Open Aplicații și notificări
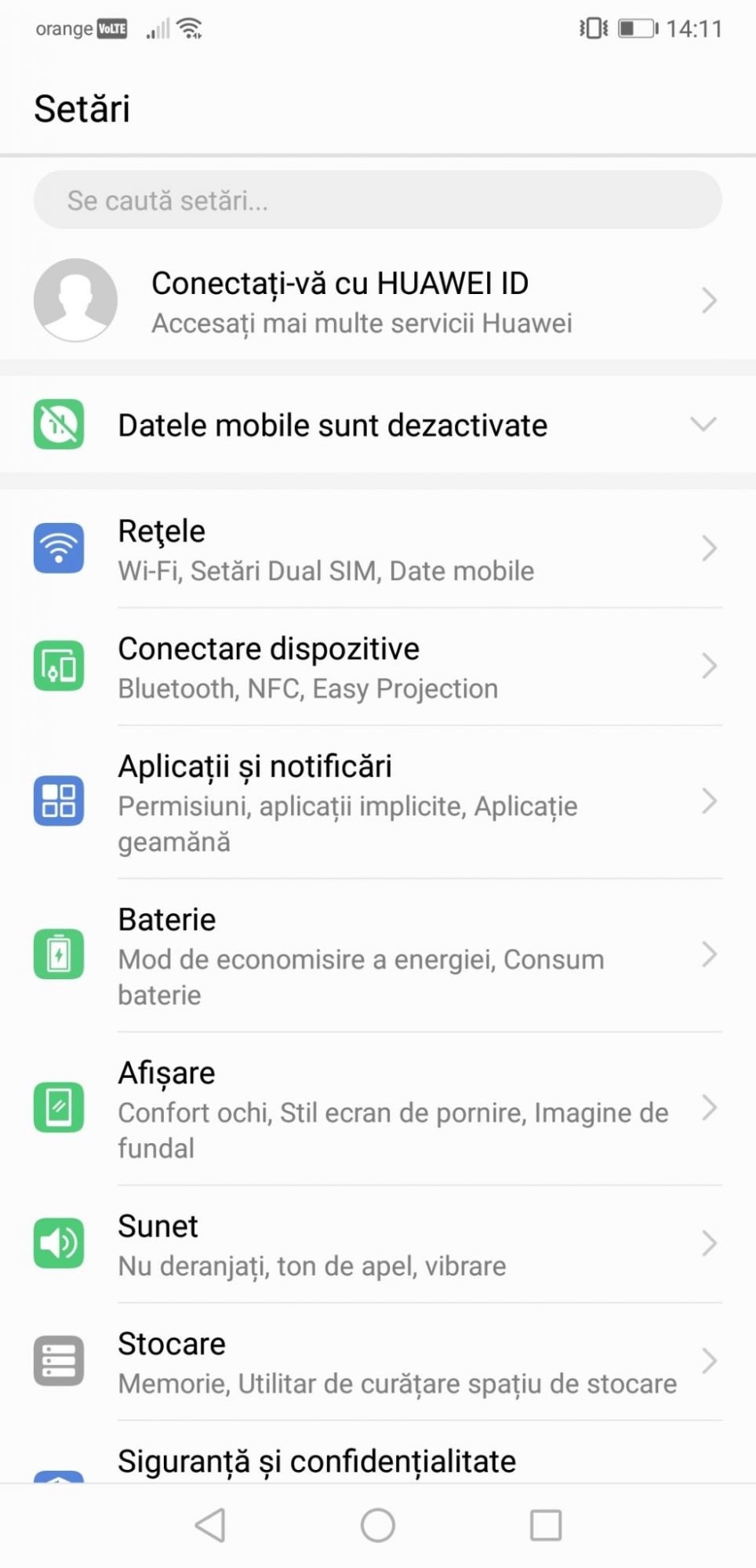This screenshot has width=756, height=1568. pos(376,802)
